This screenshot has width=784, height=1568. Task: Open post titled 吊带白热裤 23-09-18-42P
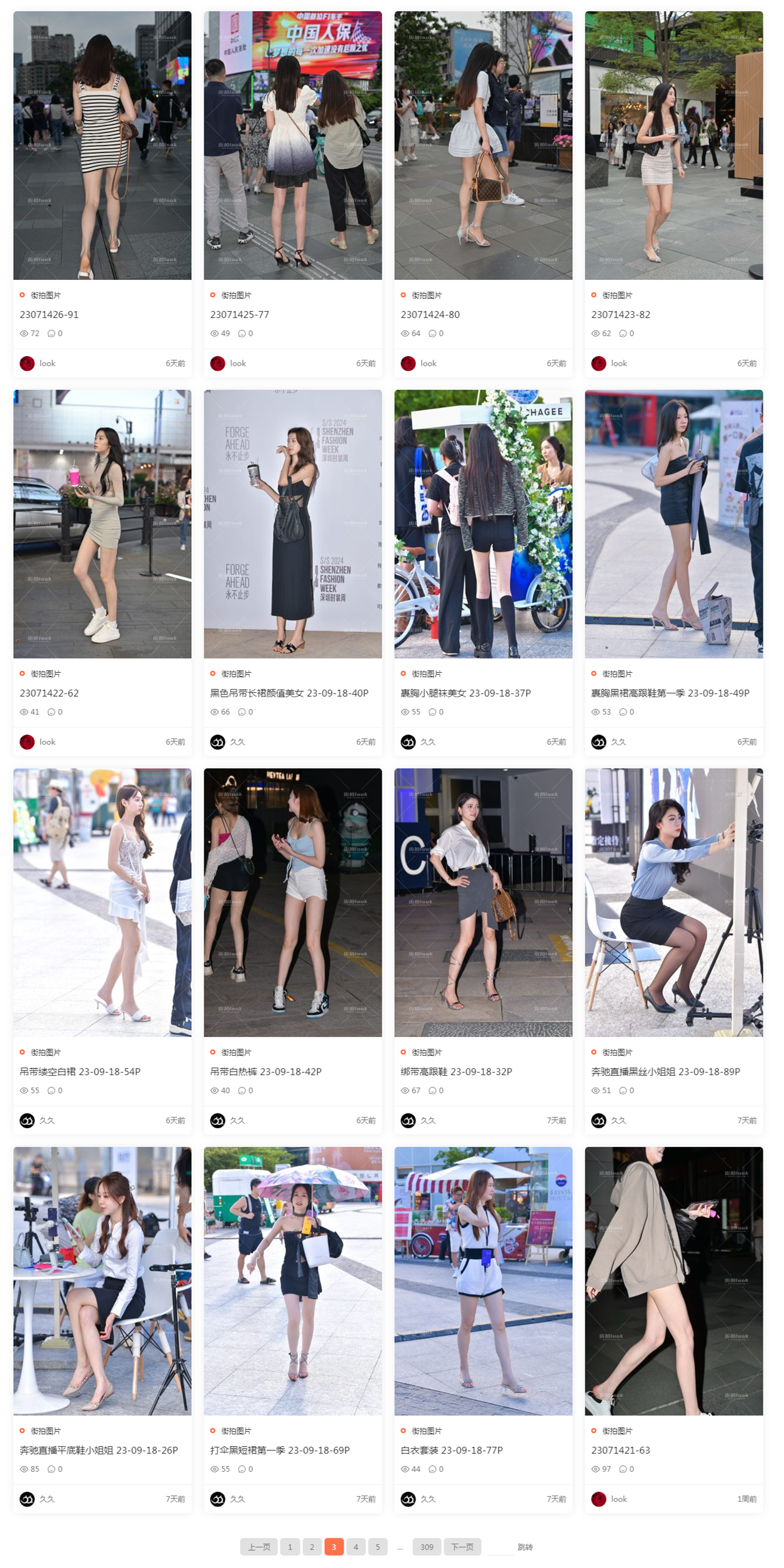point(265,1072)
